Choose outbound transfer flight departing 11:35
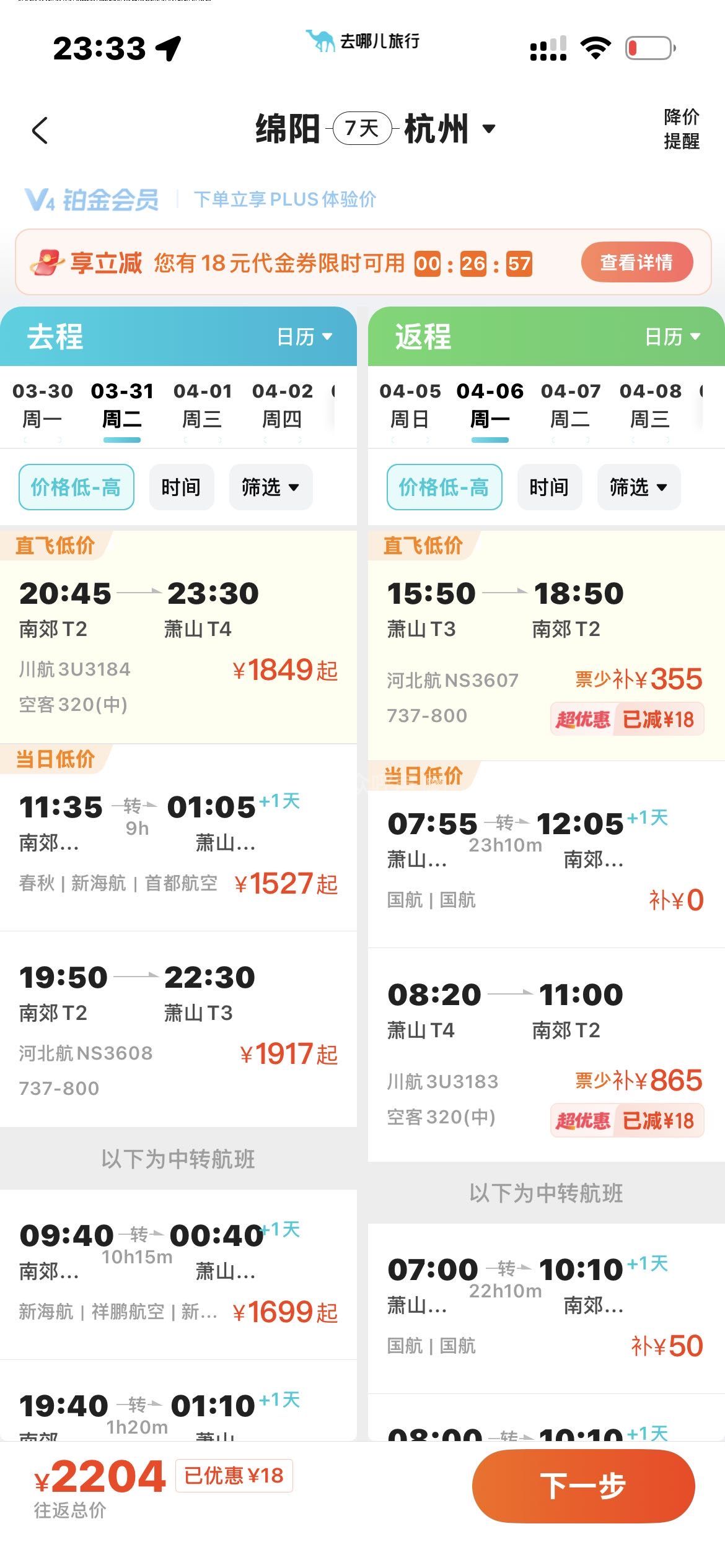 coord(178,842)
